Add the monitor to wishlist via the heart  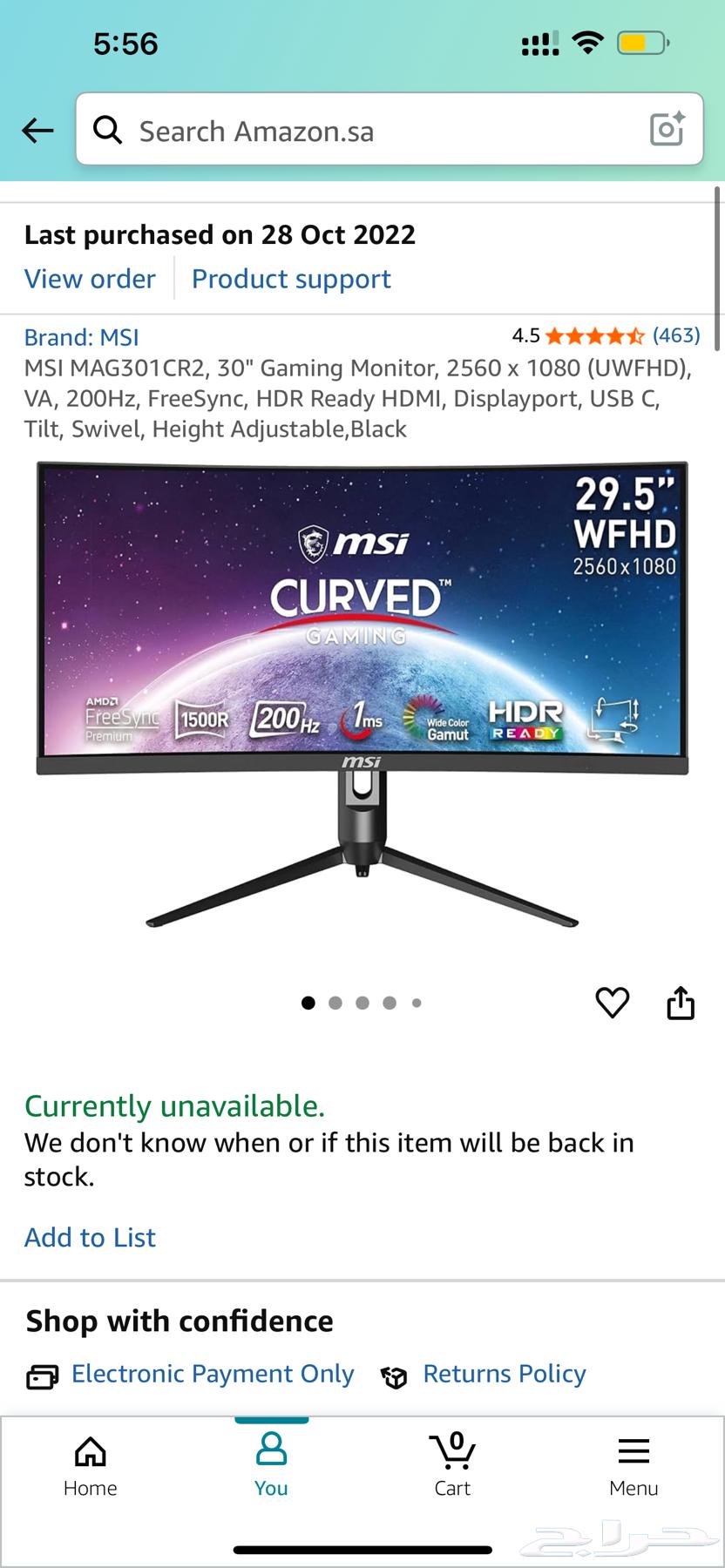613,1003
